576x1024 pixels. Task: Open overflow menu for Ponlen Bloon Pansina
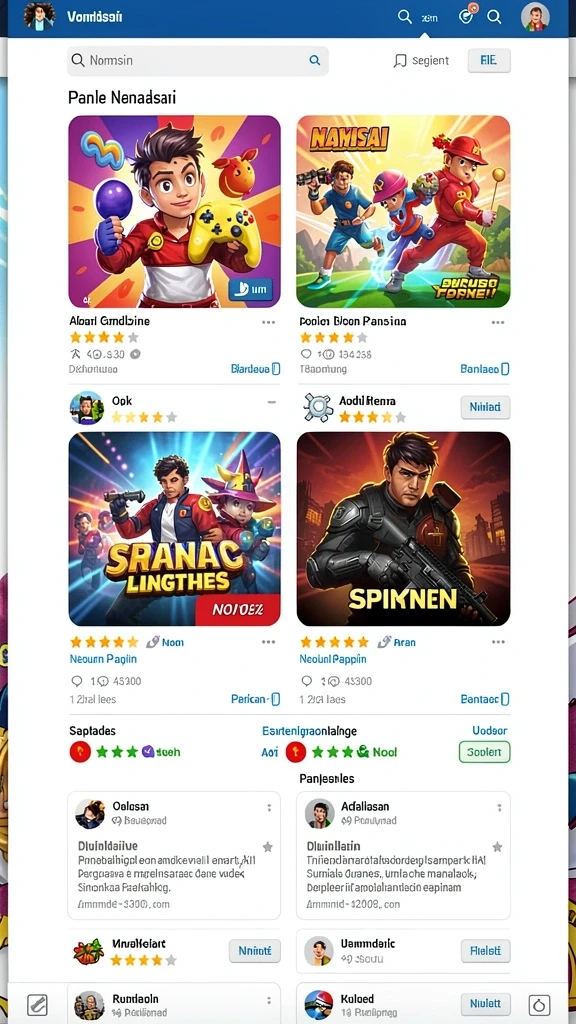498,322
